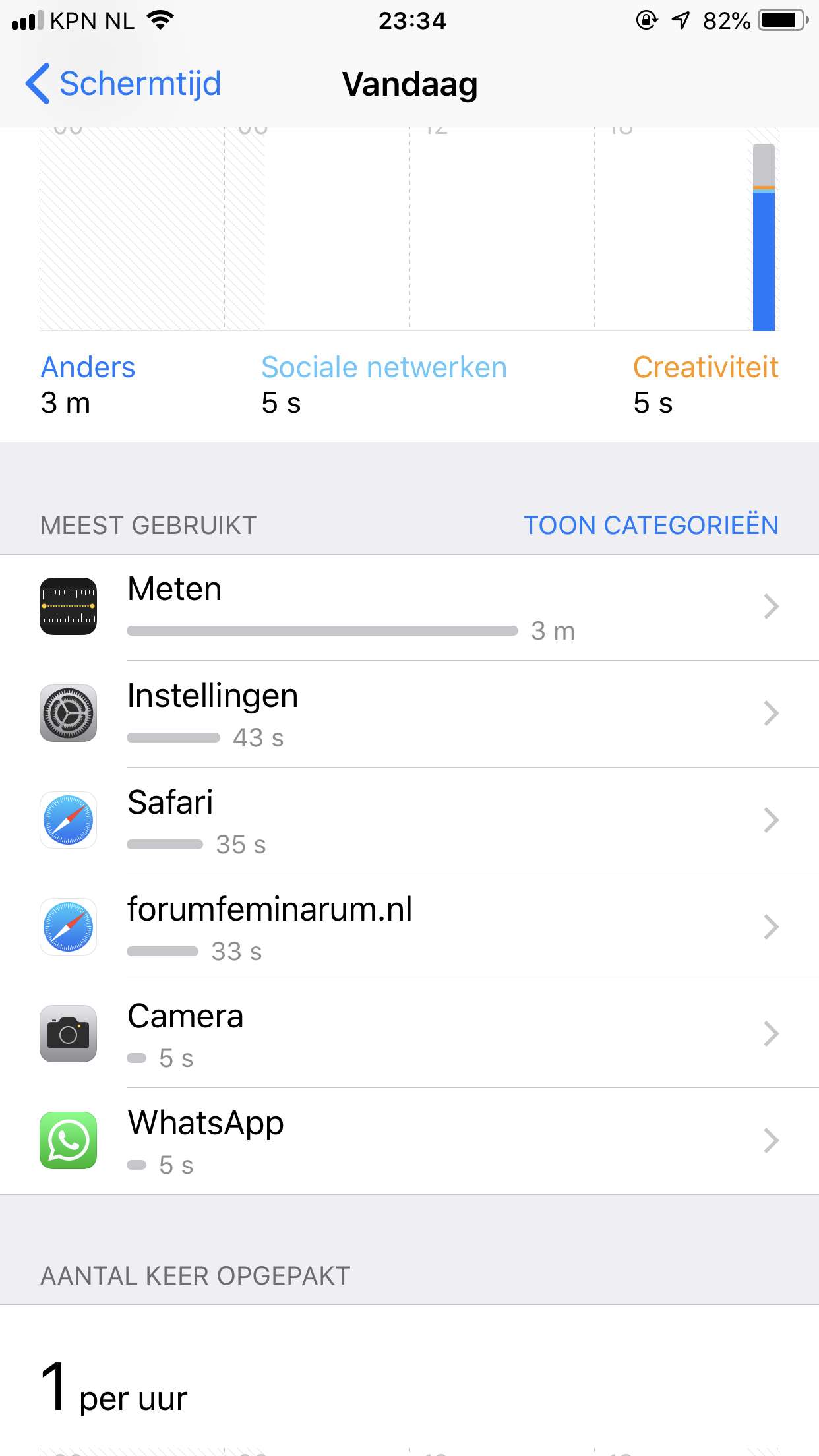Open forumfeminarum.nl usage row

tap(409, 928)
